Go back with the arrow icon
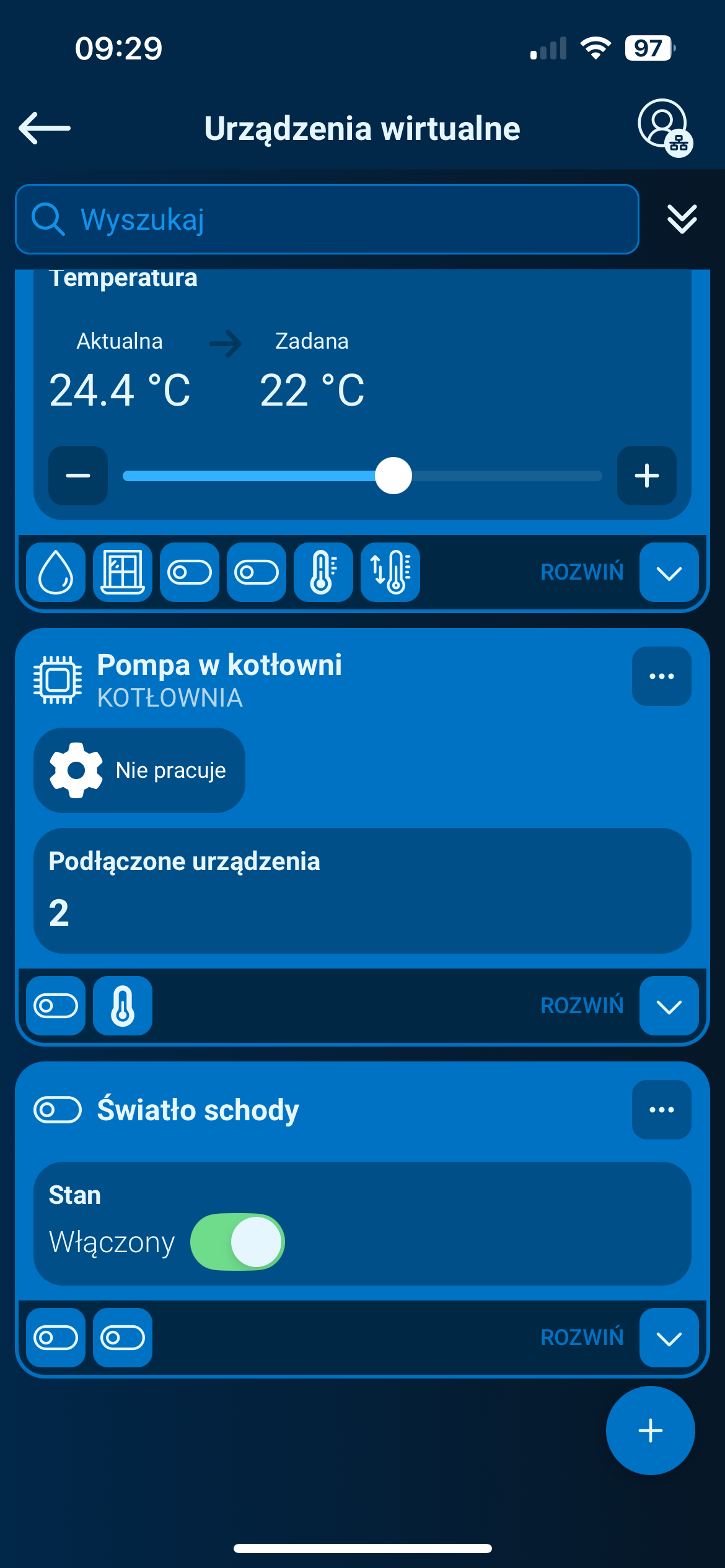725x1568 pixels. (x=45, y=129)
